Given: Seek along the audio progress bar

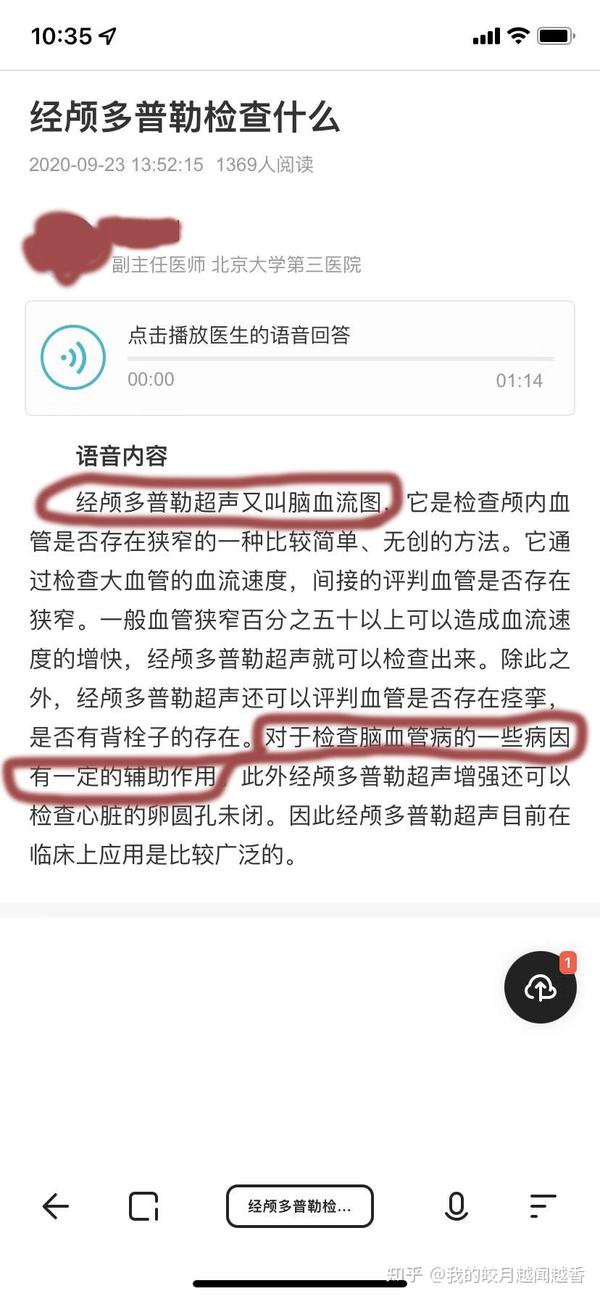Looking at the screenshot, I should [340, 358].
